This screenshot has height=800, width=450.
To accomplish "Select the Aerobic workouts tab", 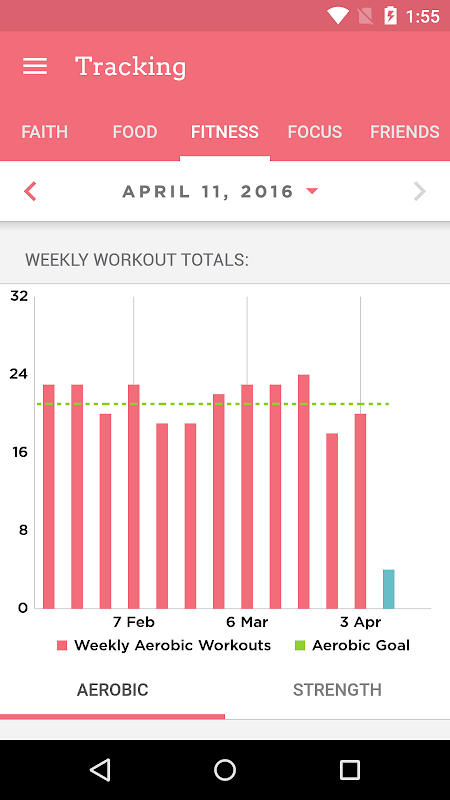I will (112, 690).
